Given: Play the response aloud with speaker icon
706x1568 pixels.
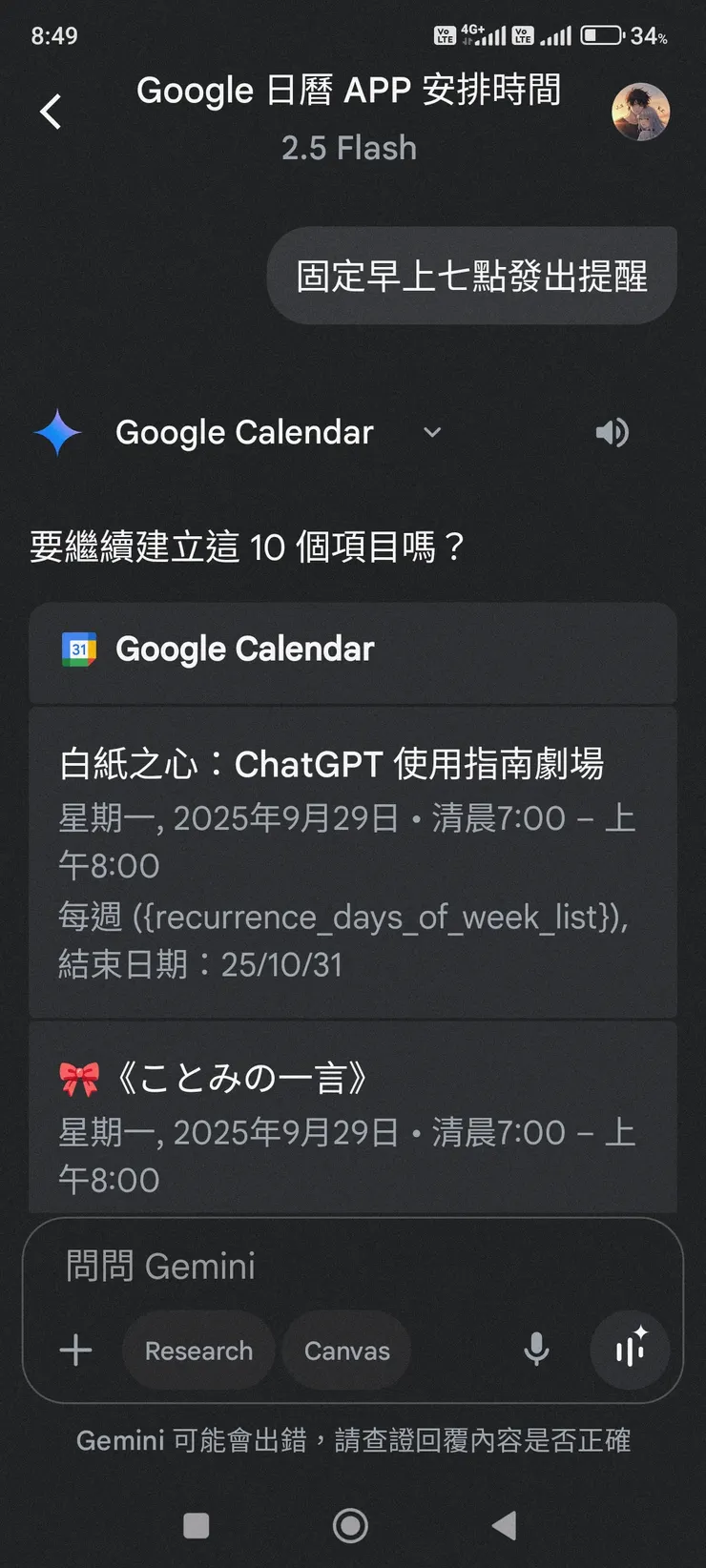Looking at the screenshot, I should coord(612,432).
